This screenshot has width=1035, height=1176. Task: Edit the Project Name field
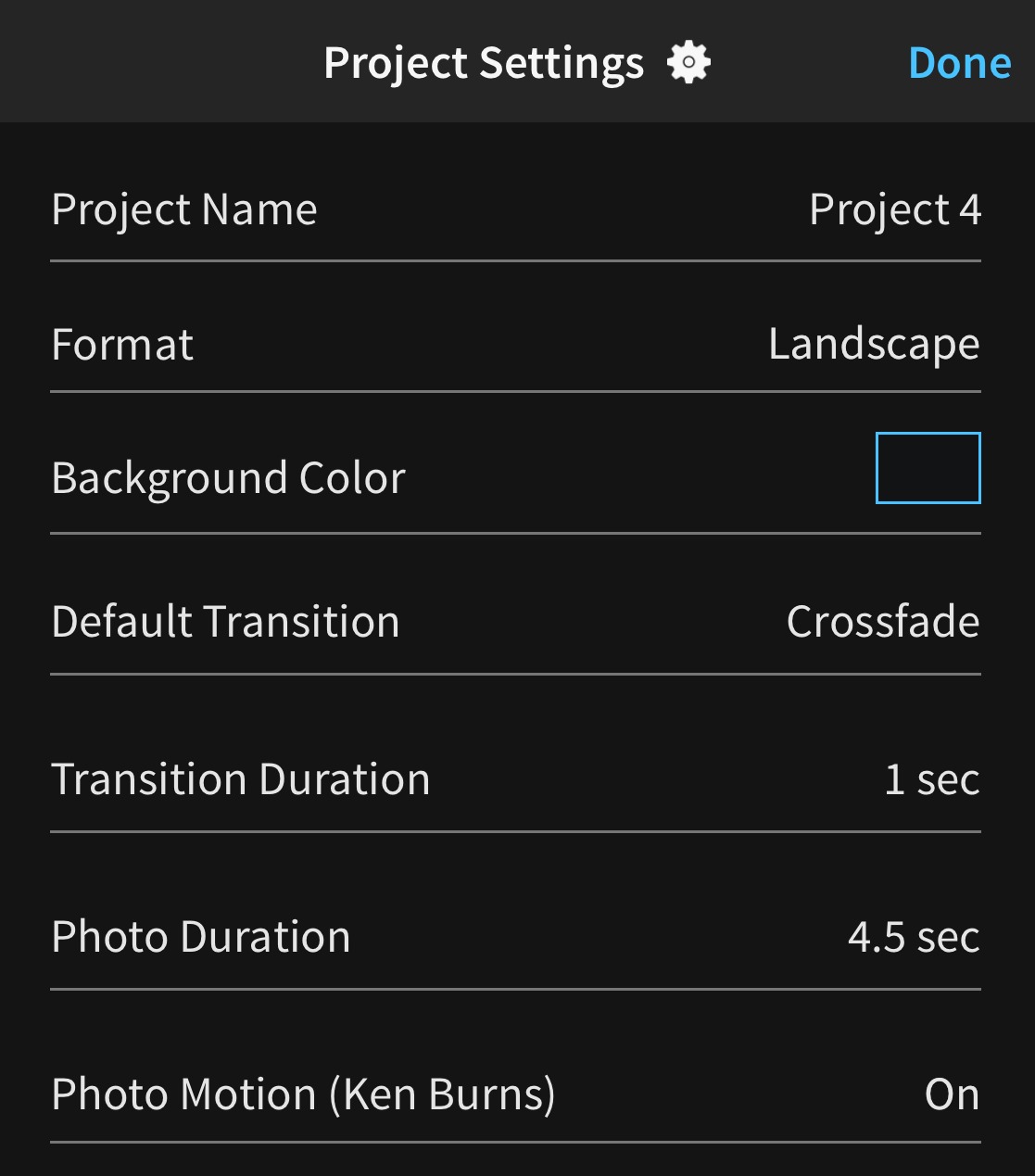click(x=183, y=209)
